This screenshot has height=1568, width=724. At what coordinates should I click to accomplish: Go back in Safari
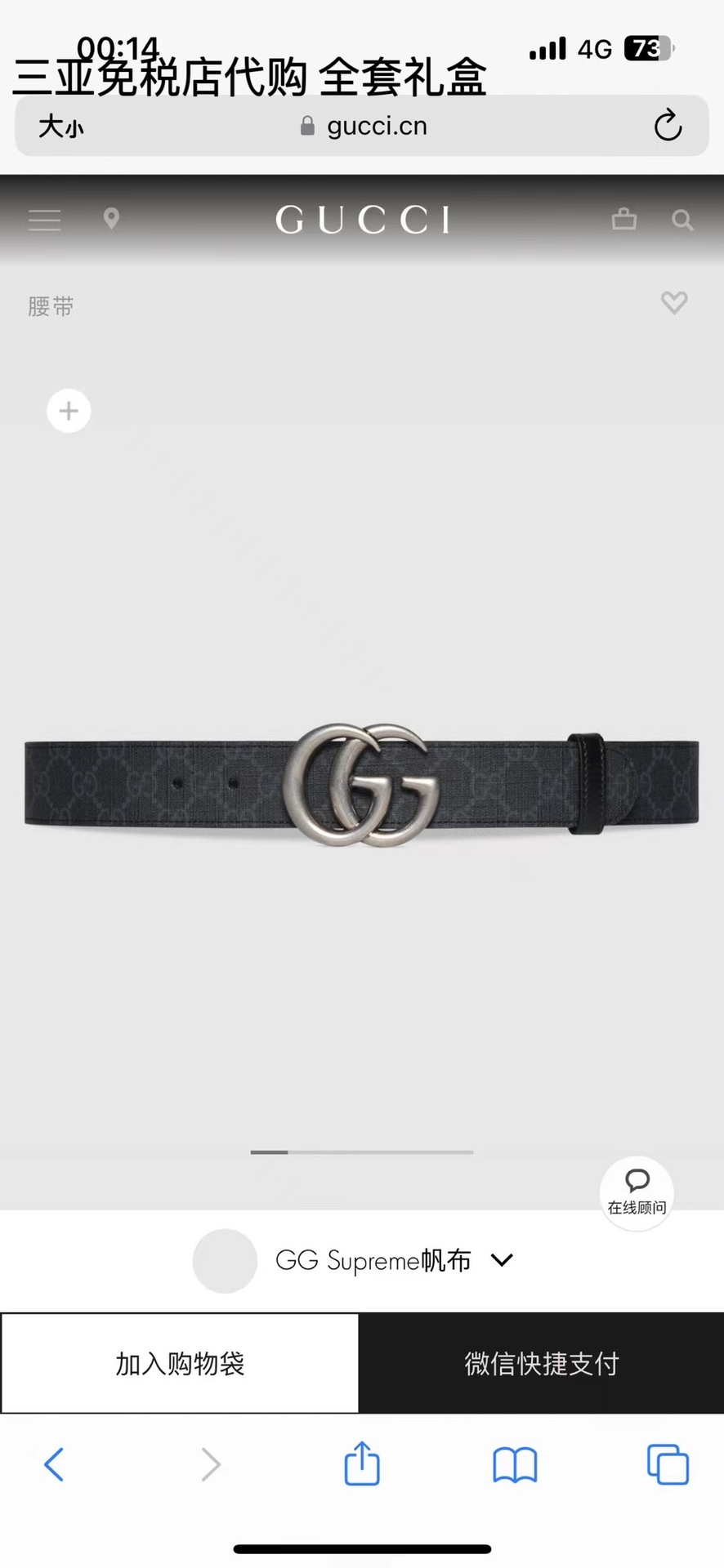pyautogui.click(x=54, y=1464)
